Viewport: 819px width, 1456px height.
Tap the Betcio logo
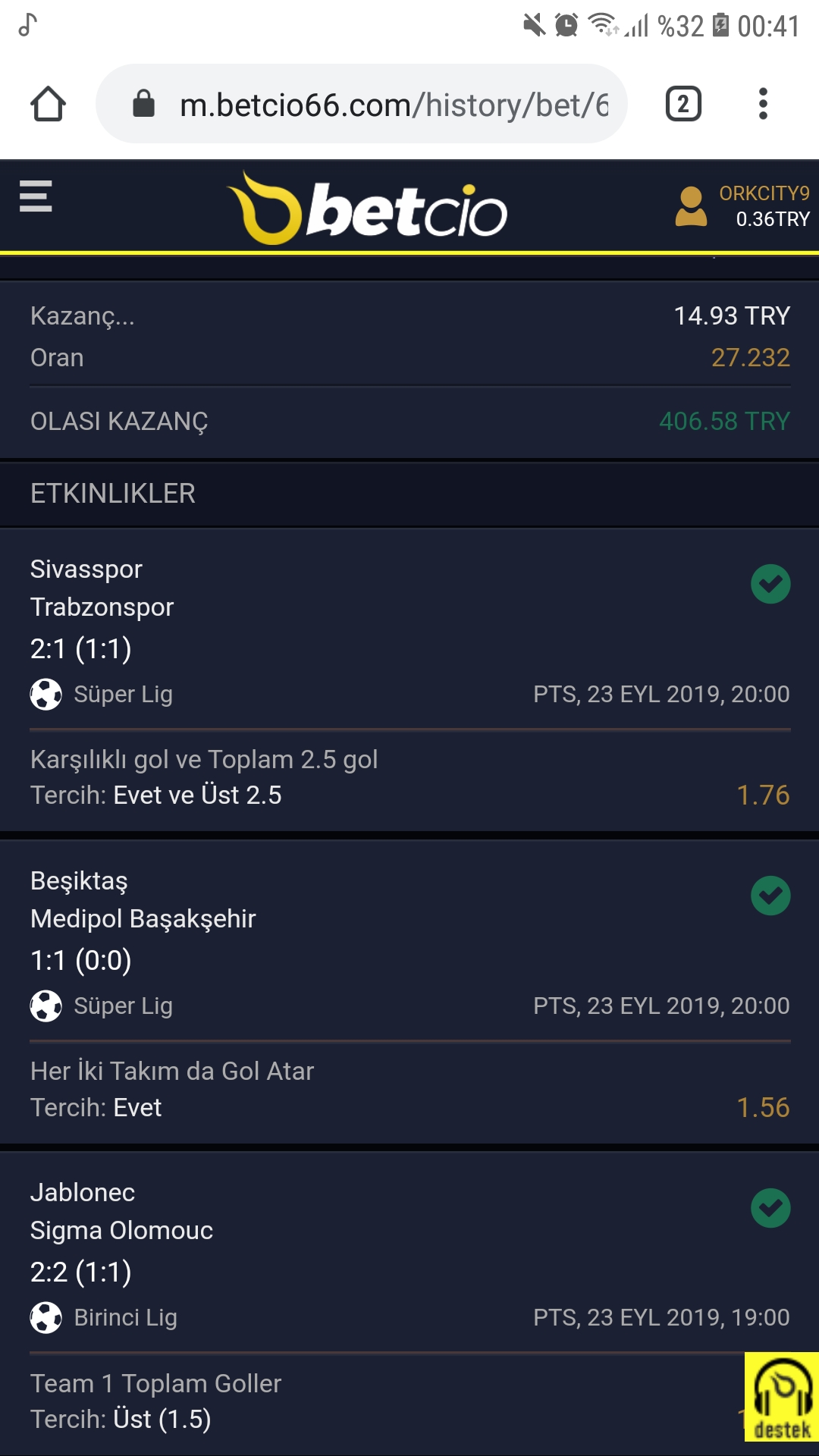(x=367, y=208)
